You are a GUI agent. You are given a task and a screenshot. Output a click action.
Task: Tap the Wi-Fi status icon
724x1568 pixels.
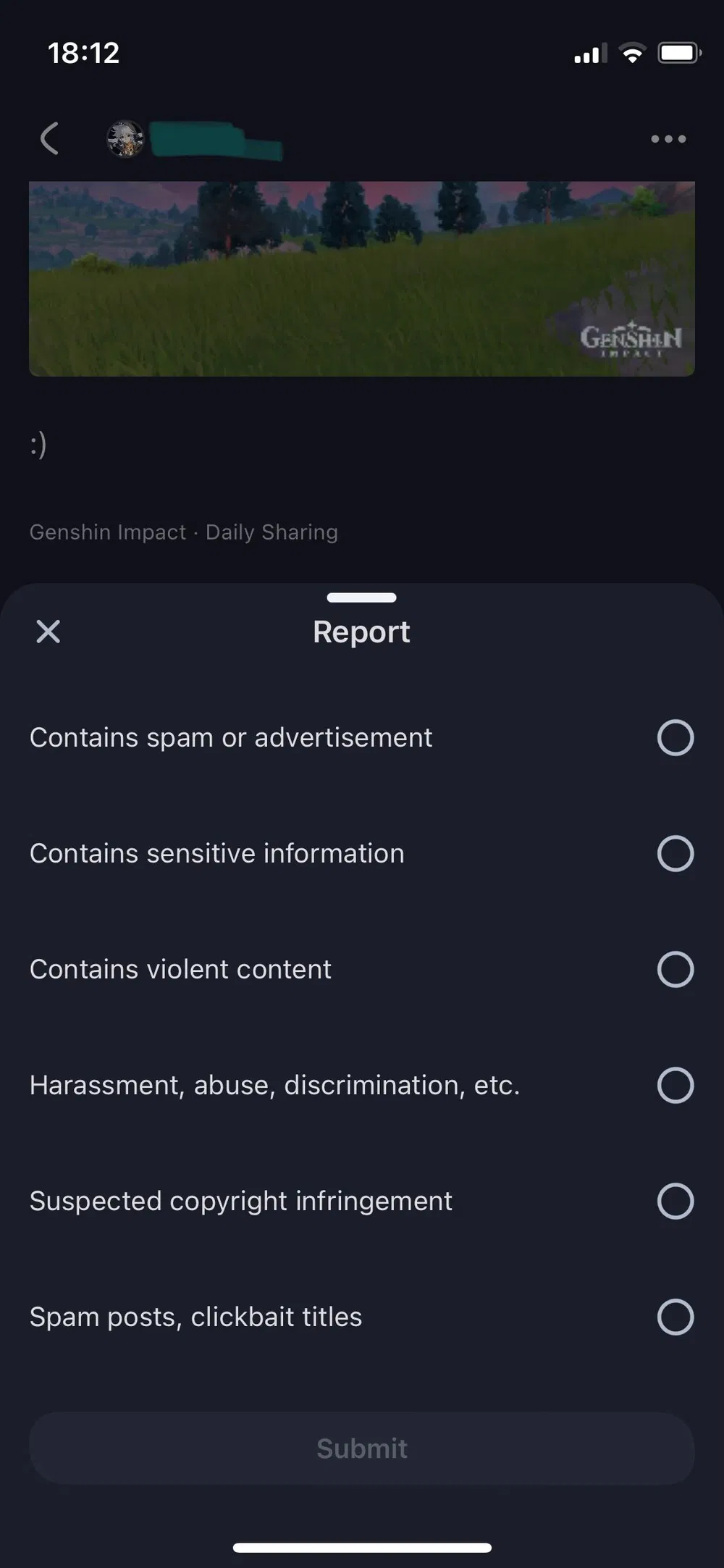(x=631, y=52)
